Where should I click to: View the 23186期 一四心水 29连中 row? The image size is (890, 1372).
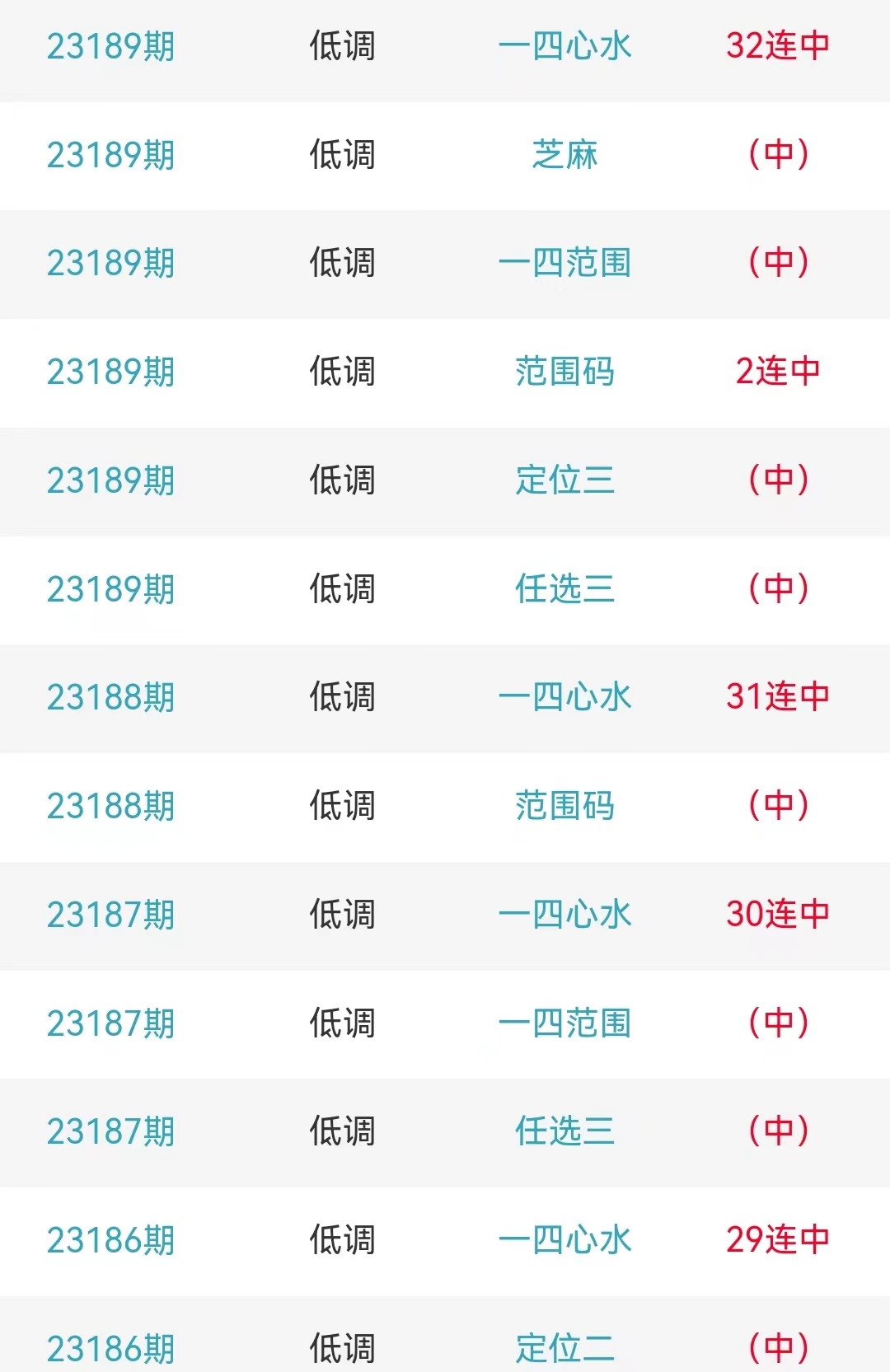[564, 1240]
